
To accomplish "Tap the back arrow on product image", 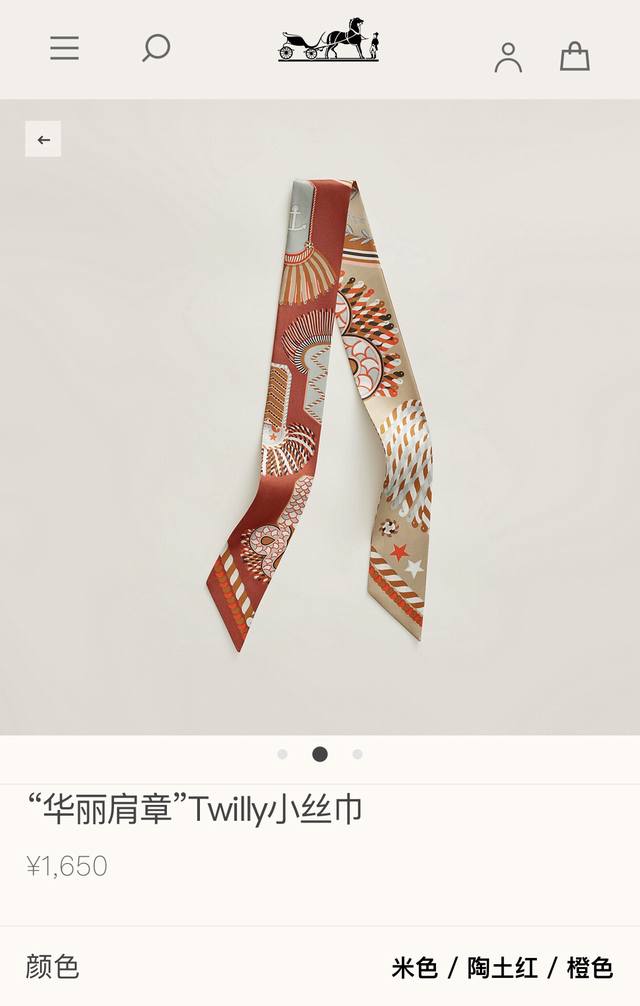I will (43, 139).
